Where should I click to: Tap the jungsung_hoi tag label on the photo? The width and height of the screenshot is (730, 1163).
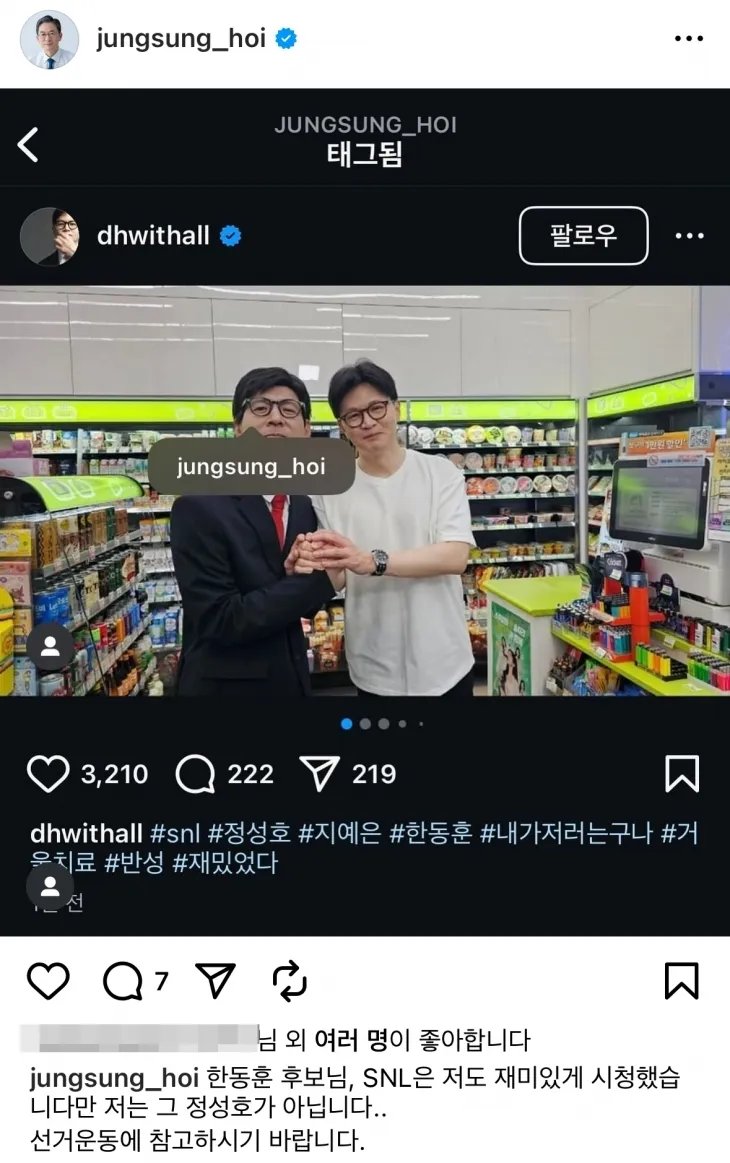coord(251,466)
